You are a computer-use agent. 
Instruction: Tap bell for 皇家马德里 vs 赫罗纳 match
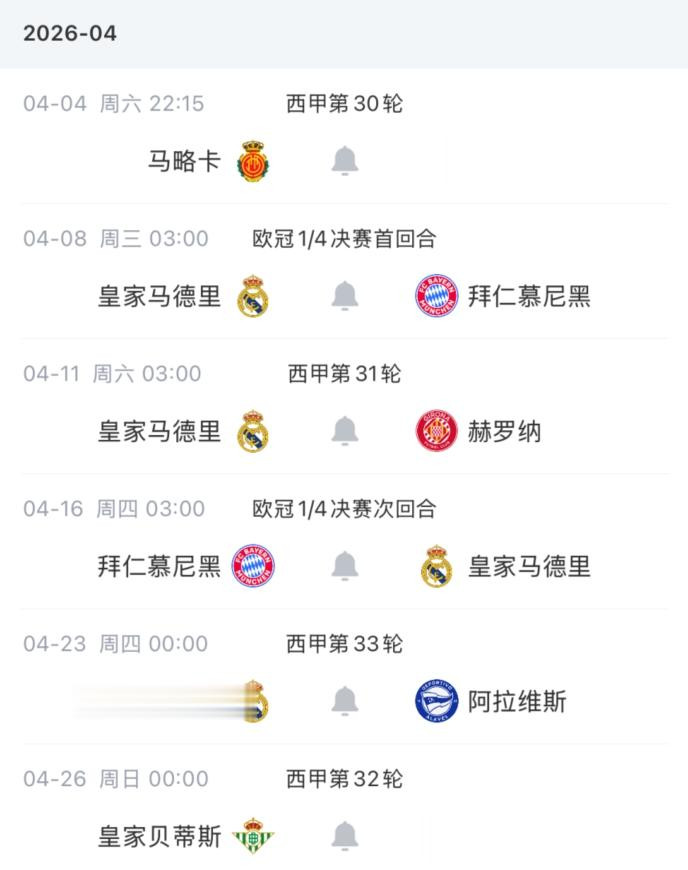coord(345,431)
